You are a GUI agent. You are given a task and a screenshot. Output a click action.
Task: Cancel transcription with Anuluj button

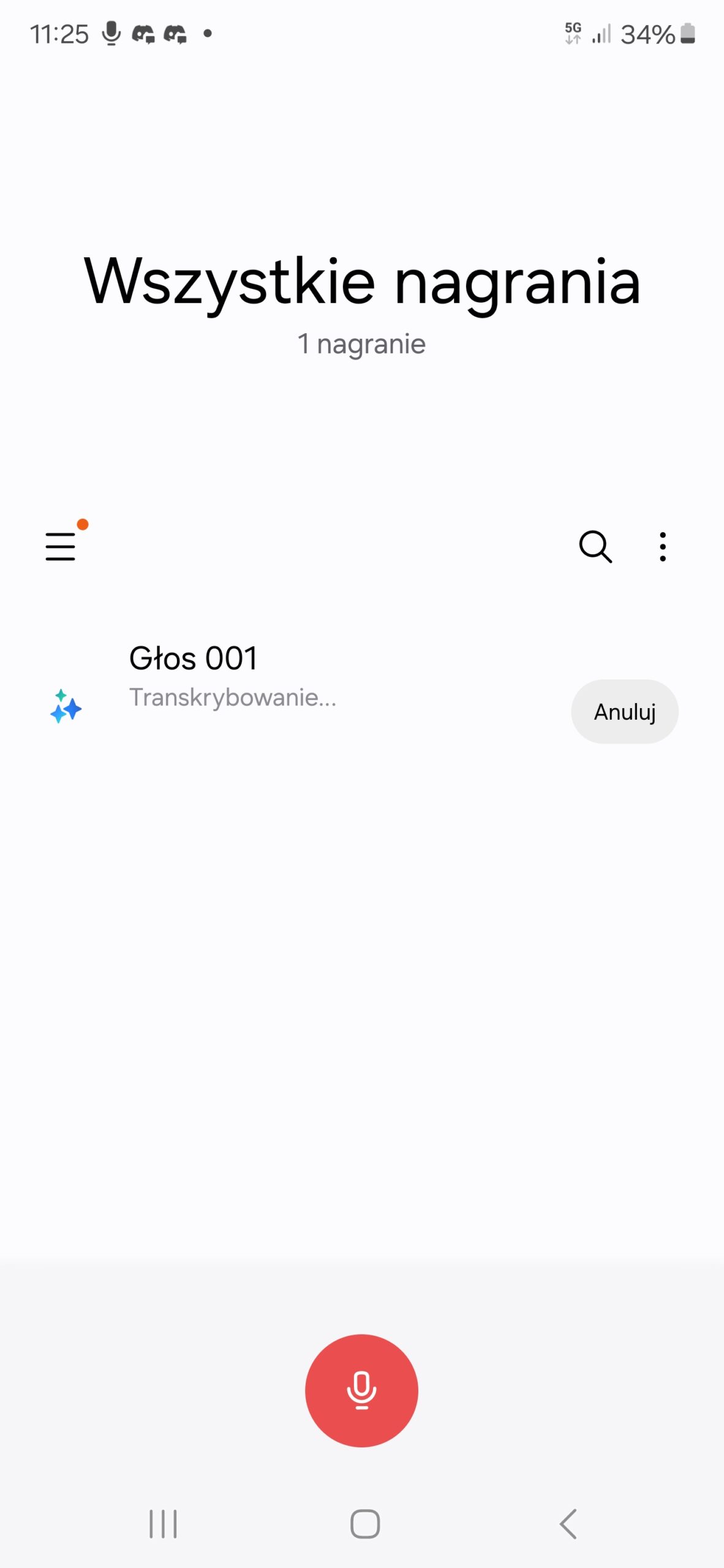click(x=624, y=712)
